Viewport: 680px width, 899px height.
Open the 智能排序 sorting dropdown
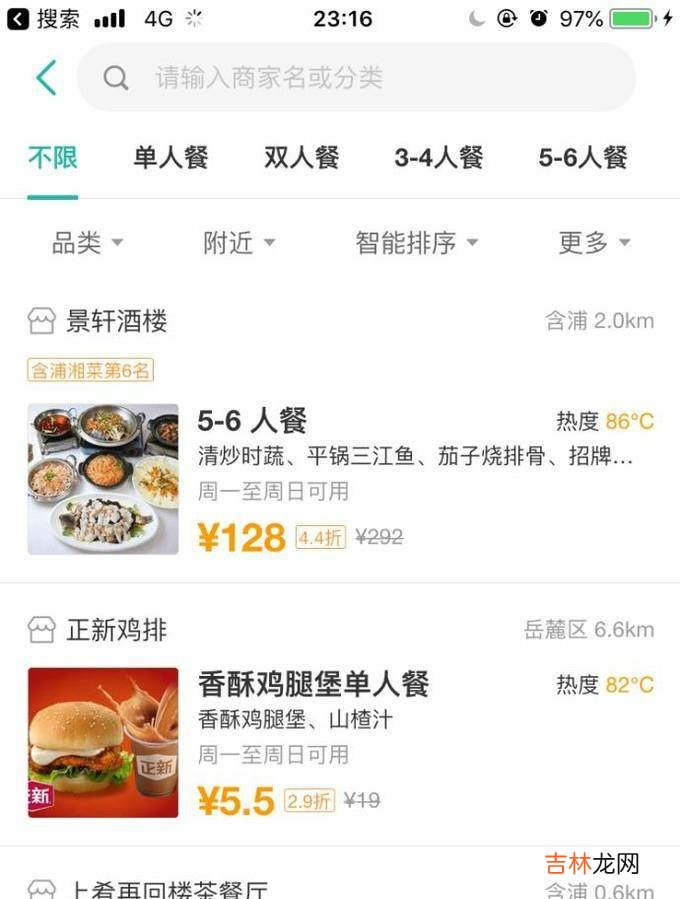pos(416,242)
